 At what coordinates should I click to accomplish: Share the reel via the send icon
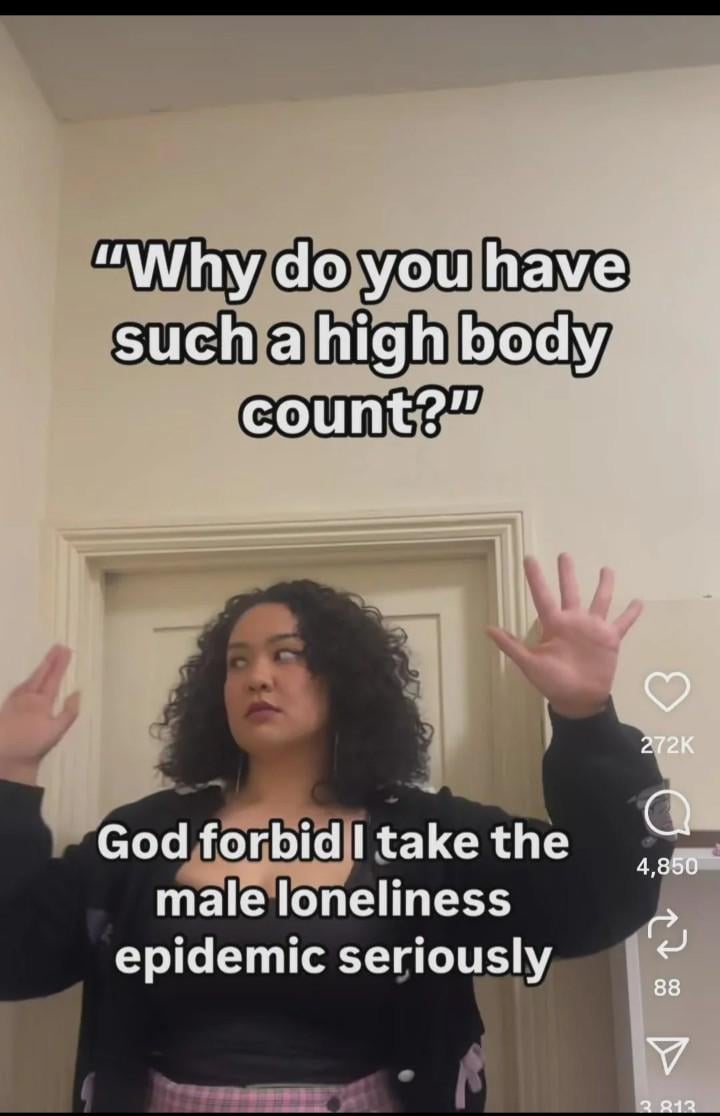click(x=667, y=1052)
